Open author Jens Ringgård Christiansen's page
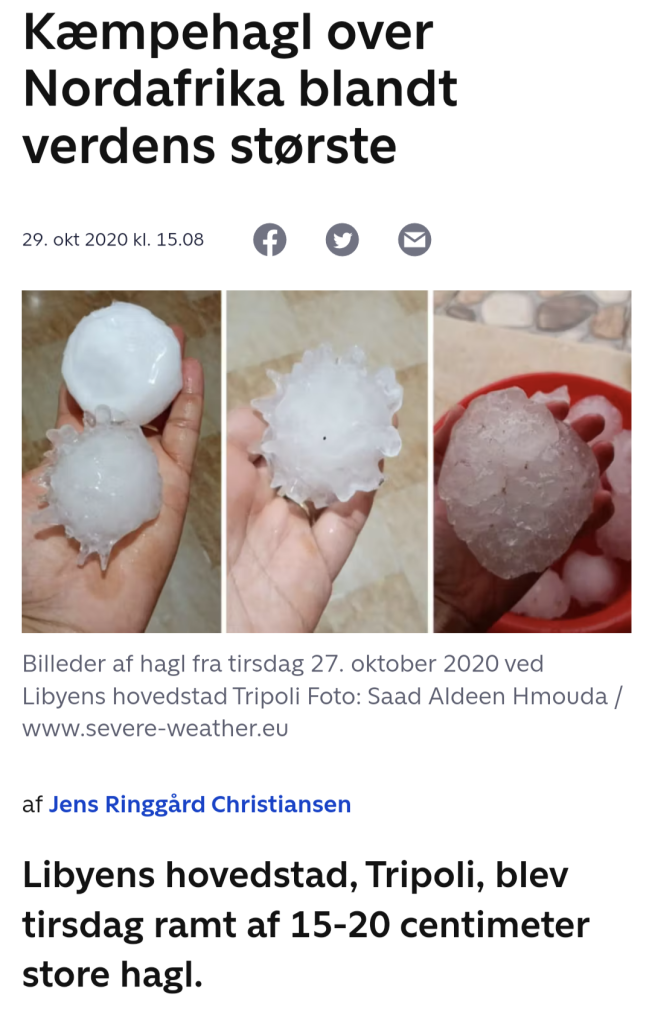 [200, 804]
